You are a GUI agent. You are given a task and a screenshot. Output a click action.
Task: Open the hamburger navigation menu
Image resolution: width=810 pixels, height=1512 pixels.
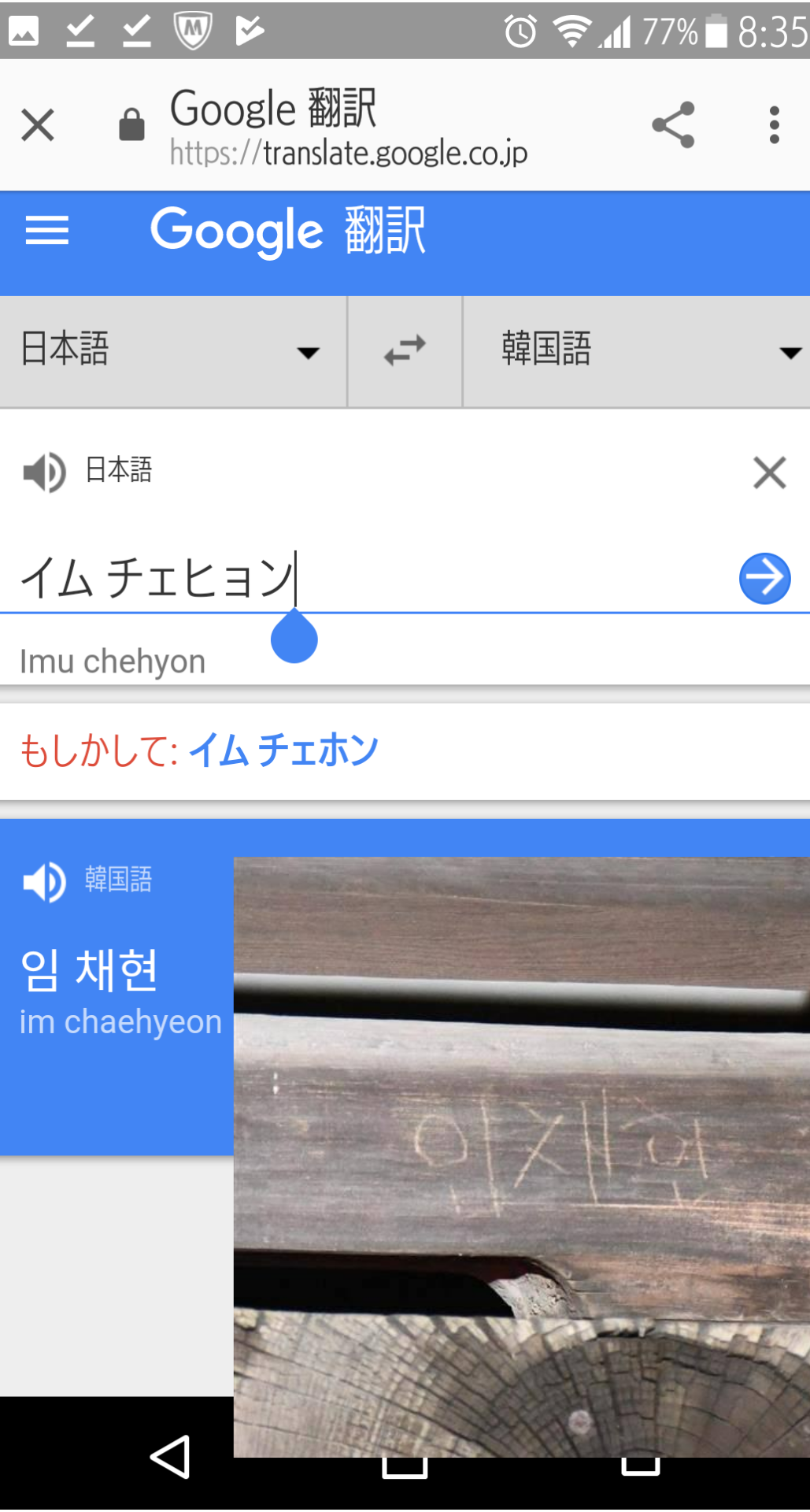coord(47,231)
